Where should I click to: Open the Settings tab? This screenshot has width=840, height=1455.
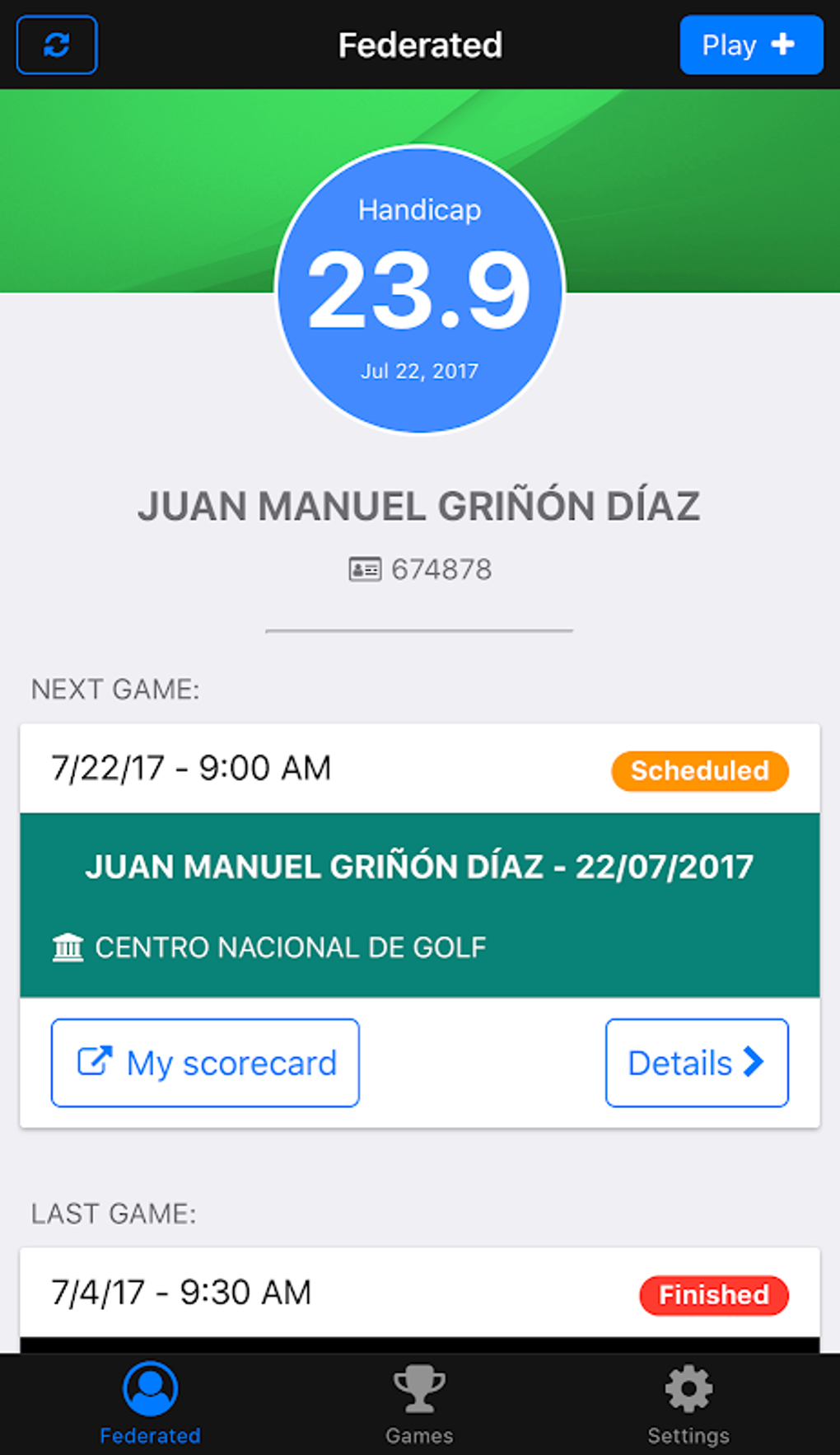pyautogui.click(x=688, y=1404)
